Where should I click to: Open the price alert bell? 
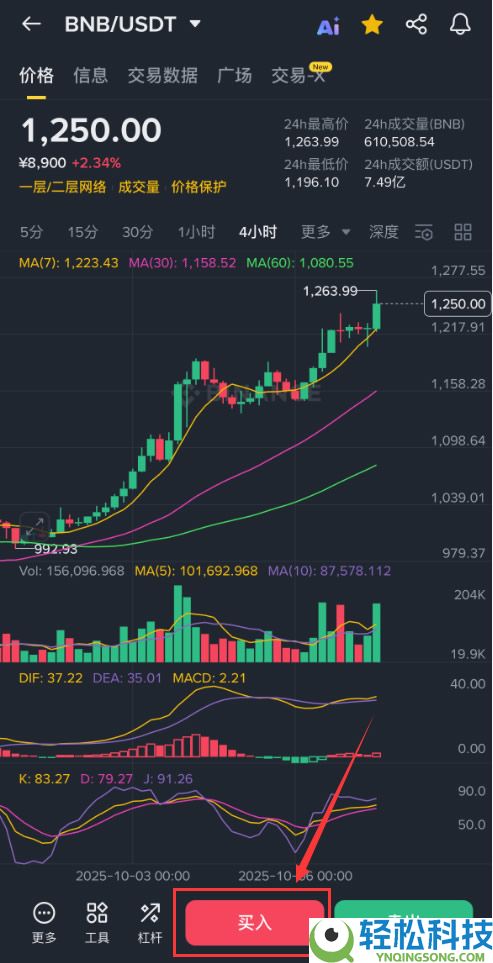460,25
